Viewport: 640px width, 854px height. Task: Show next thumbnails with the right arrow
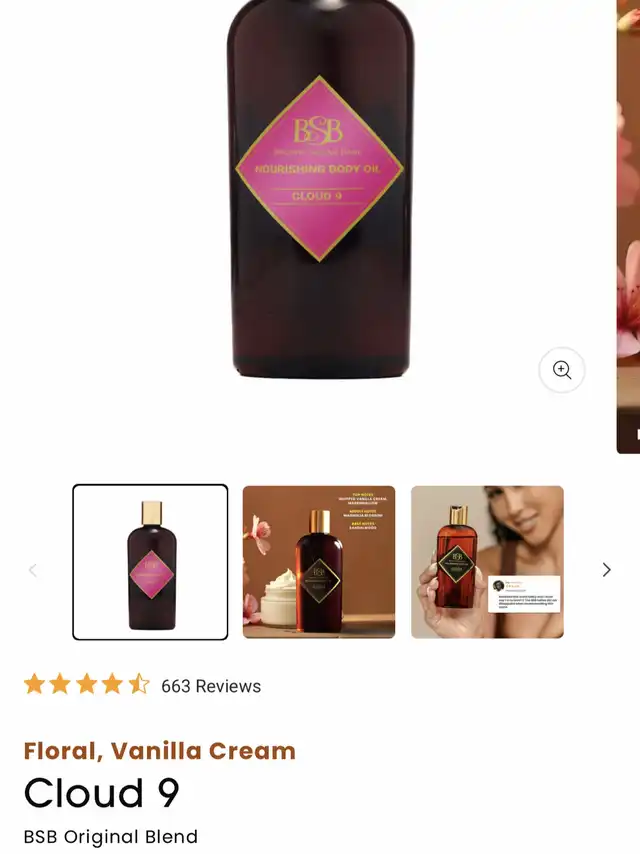tap(606, 570)
